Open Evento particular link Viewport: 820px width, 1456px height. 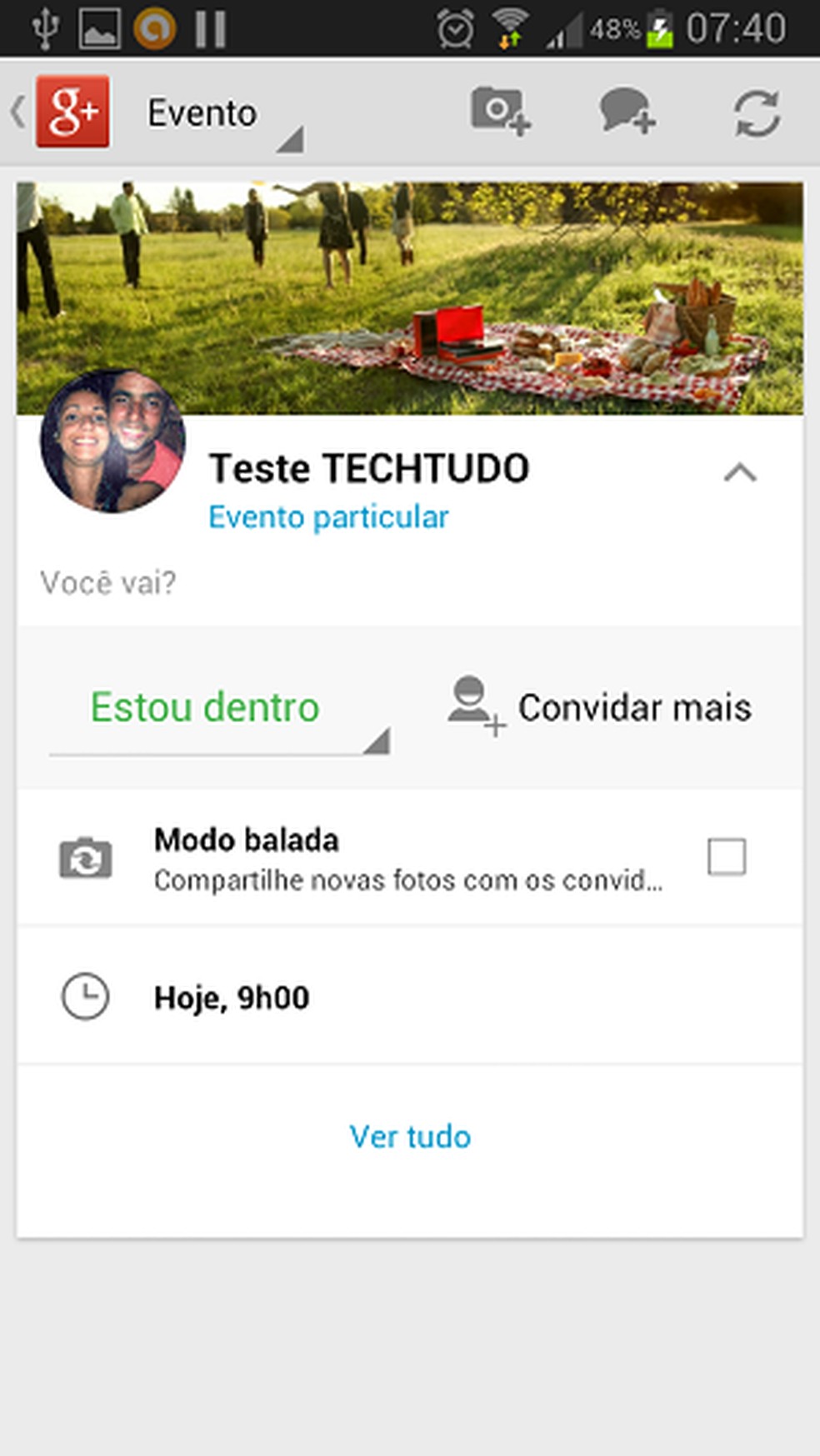[x=327, y=516]
